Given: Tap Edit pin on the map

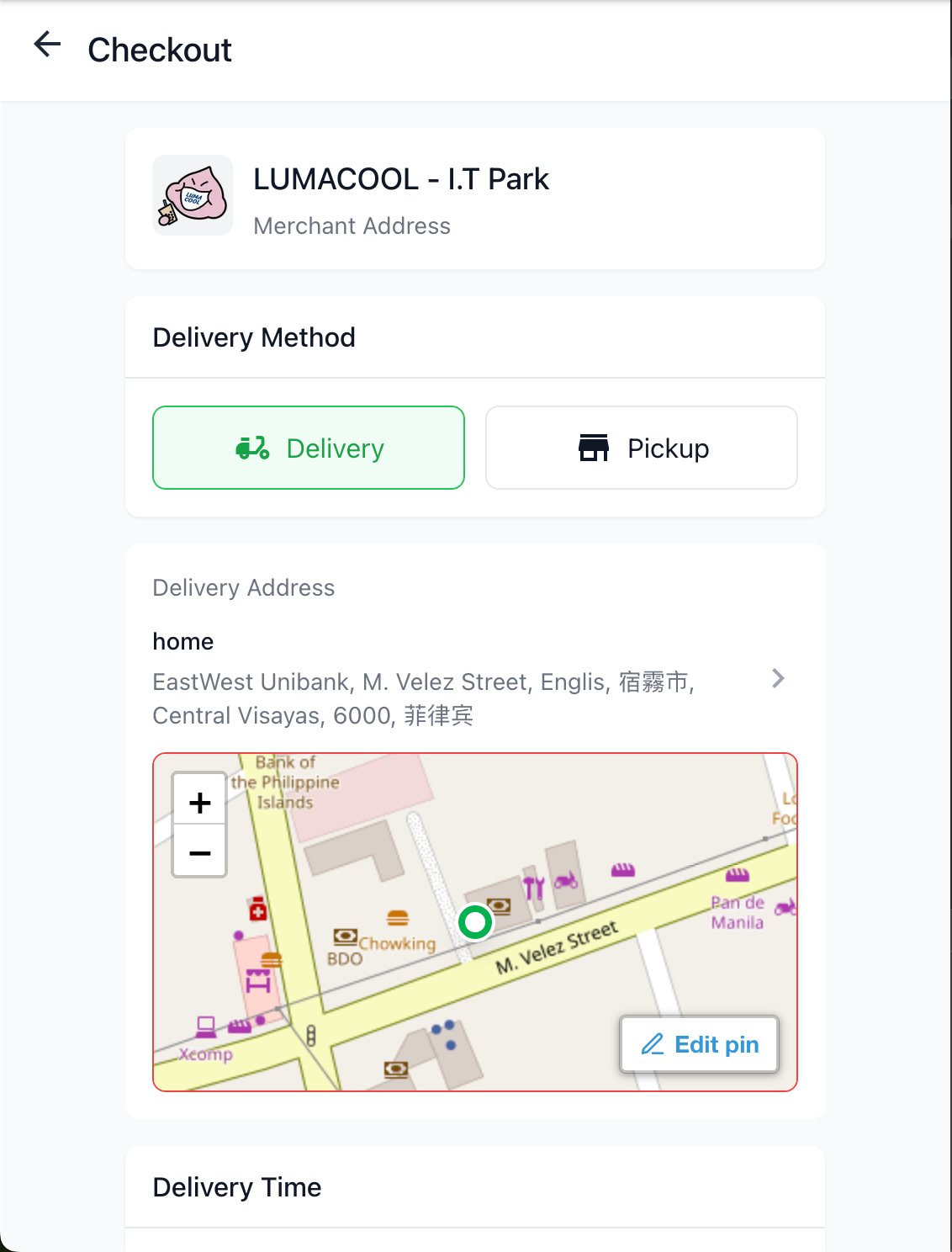Looking at the screenshot, I should tap(699, 1044).
